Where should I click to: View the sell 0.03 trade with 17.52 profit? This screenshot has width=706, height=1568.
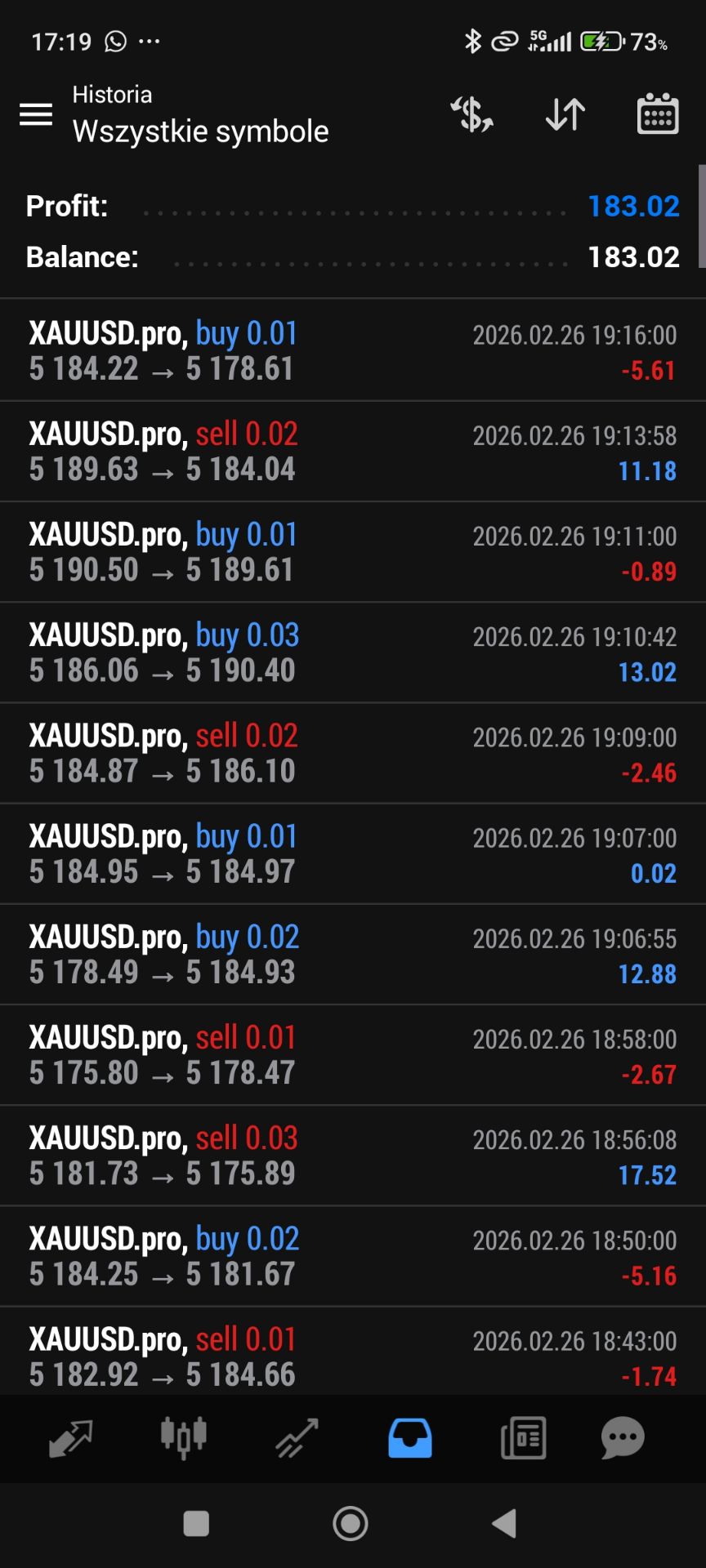point(353,1156)
